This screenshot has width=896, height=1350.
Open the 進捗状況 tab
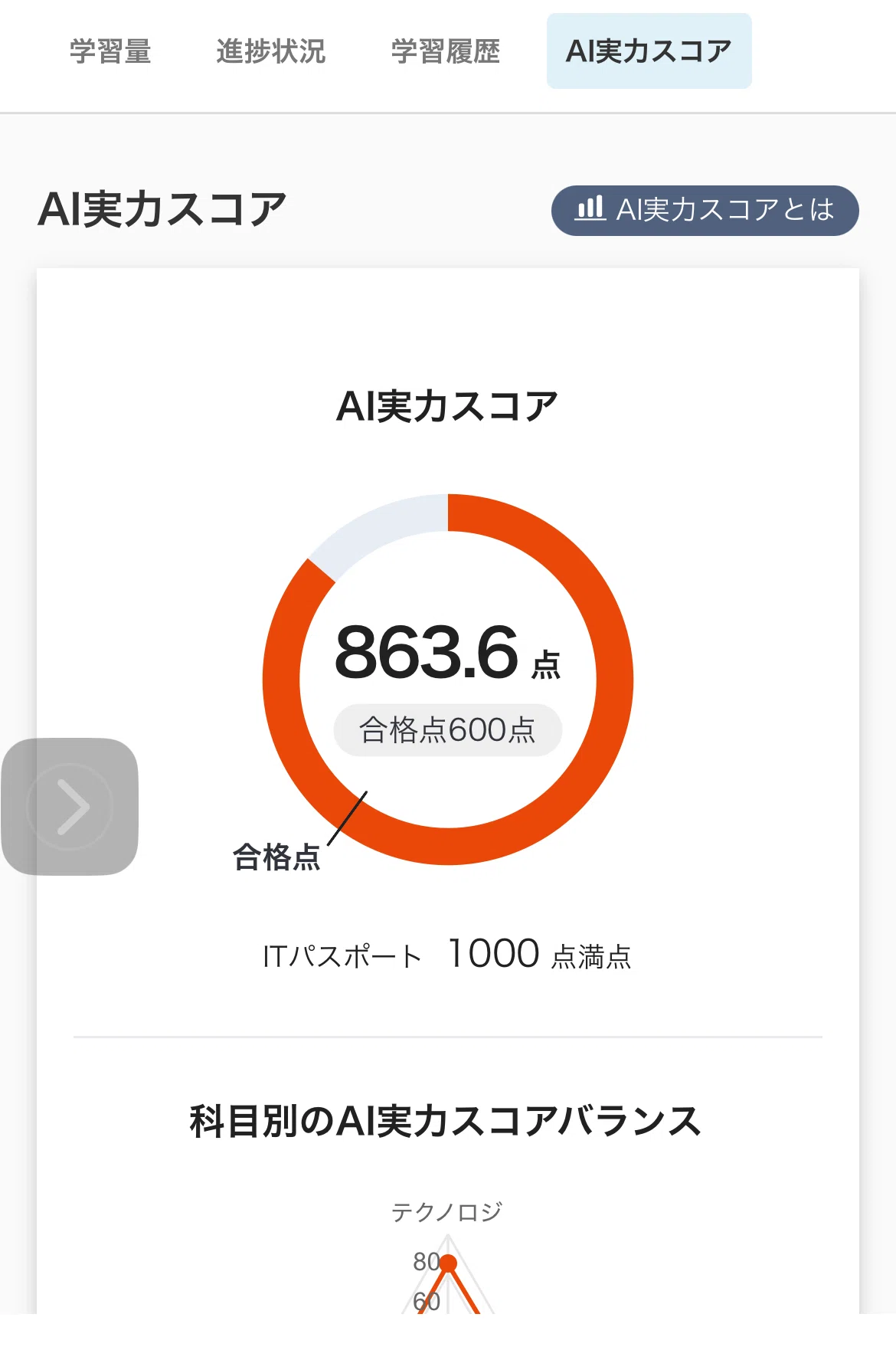tap(270, 51)
